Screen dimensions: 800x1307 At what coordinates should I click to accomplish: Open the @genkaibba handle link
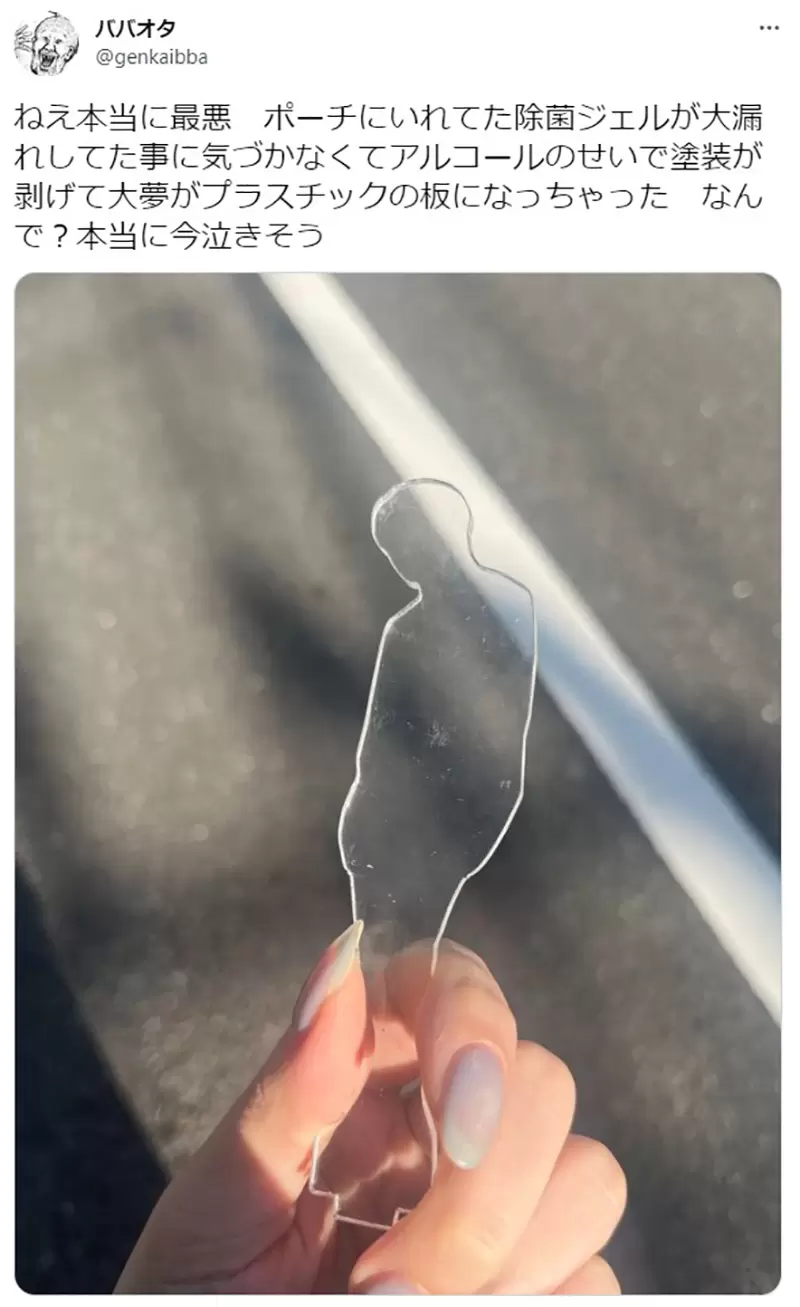(151, 58)
